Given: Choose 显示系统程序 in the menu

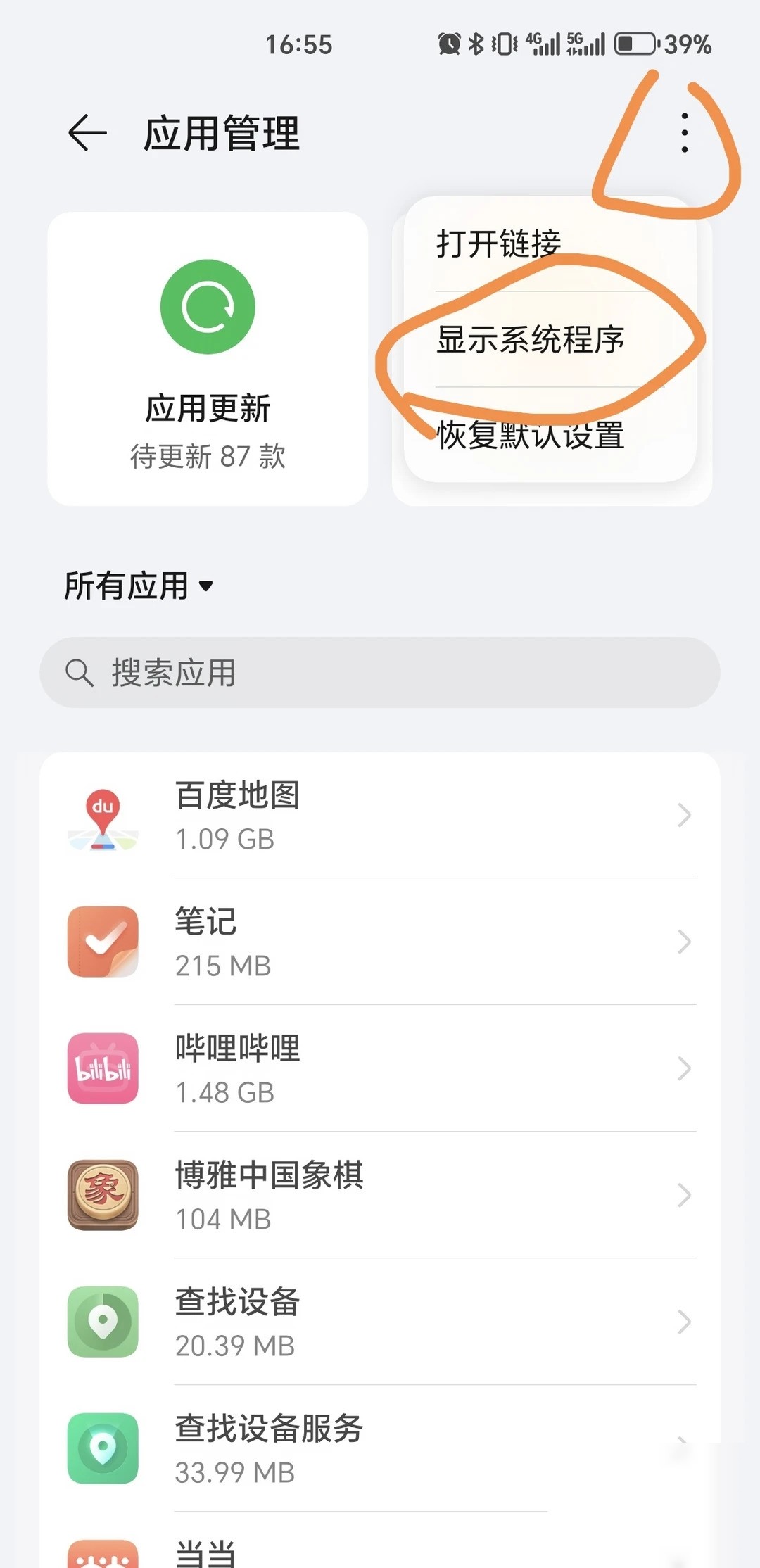Looking at the screenshot, I should 550,339.
